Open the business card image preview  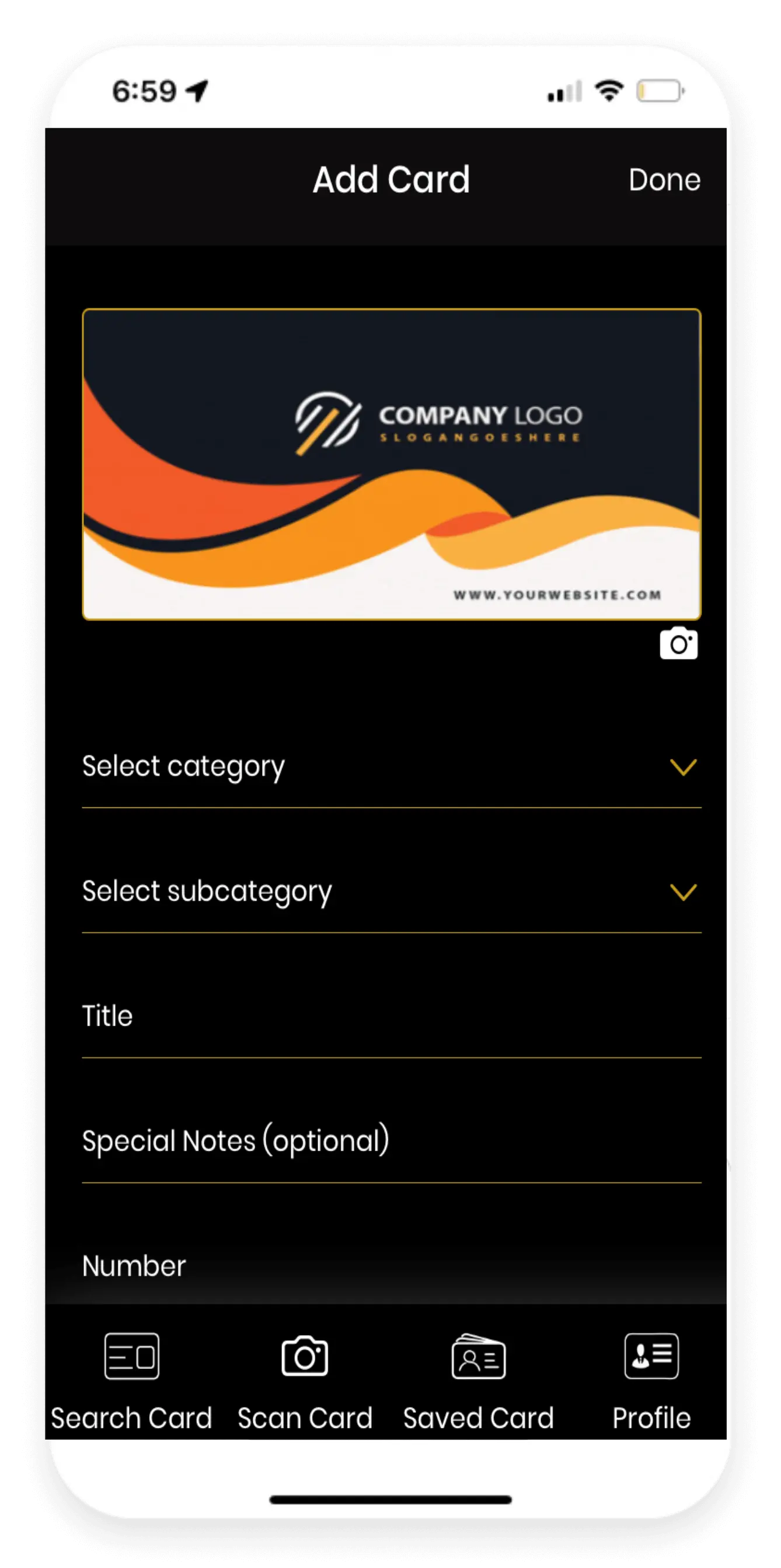pyautogui.click(x=391, y=464)
